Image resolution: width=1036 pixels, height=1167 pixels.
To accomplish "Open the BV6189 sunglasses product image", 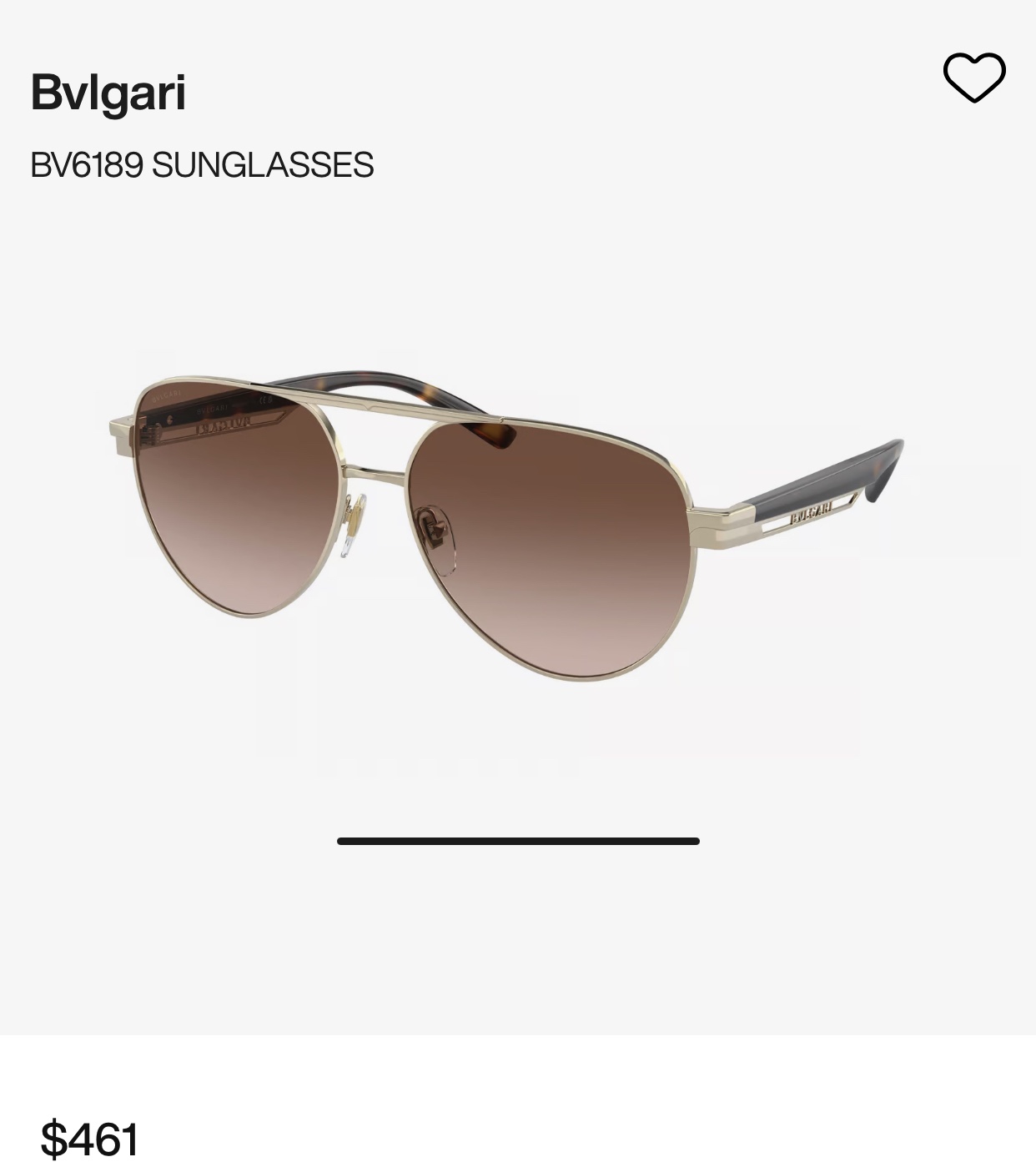I will tap(506, 526).
